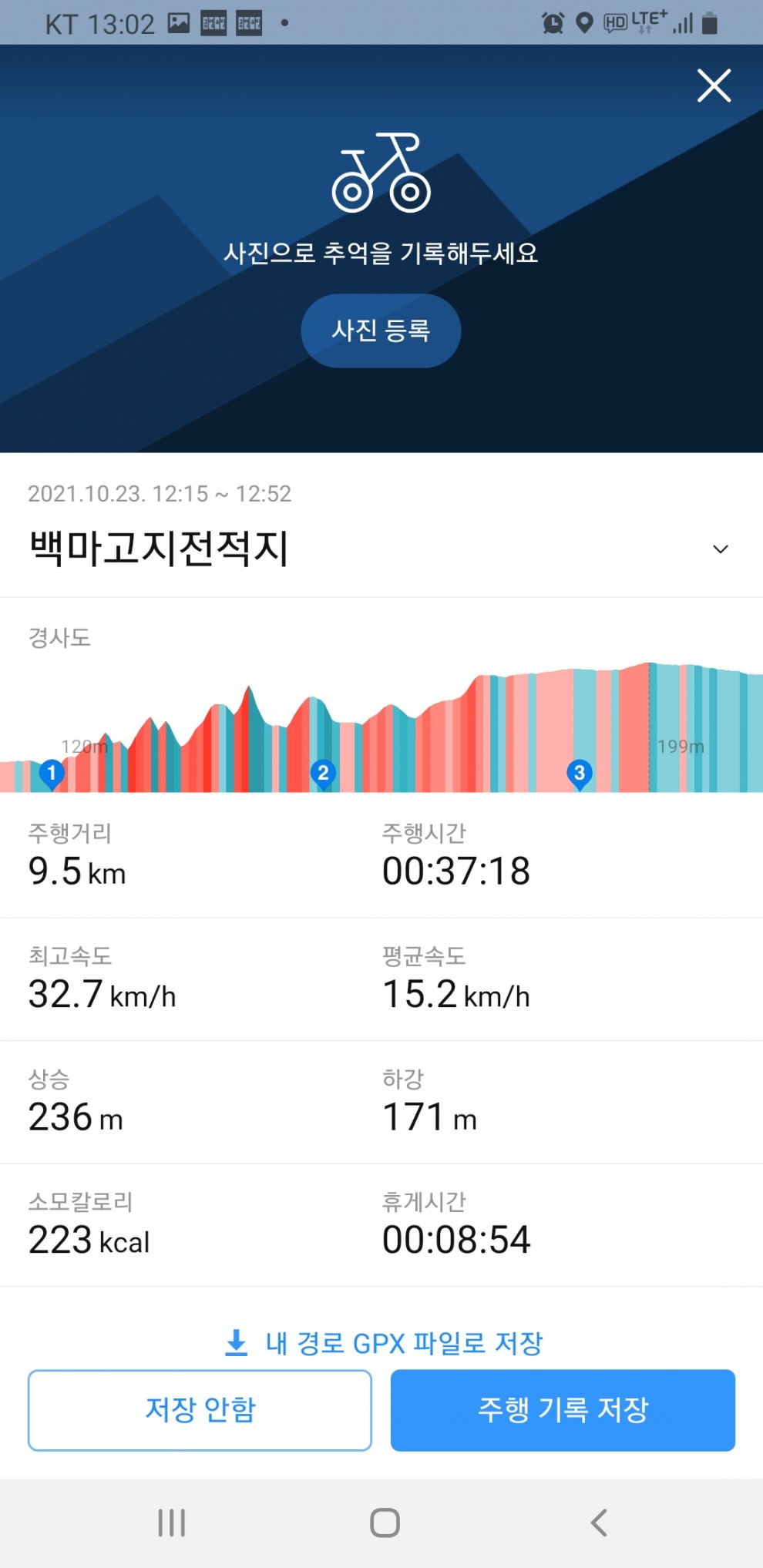Choose 저장 안함 to discard the ride
The height and width of the screenshot is (1568, 763).
(200, 1410)
